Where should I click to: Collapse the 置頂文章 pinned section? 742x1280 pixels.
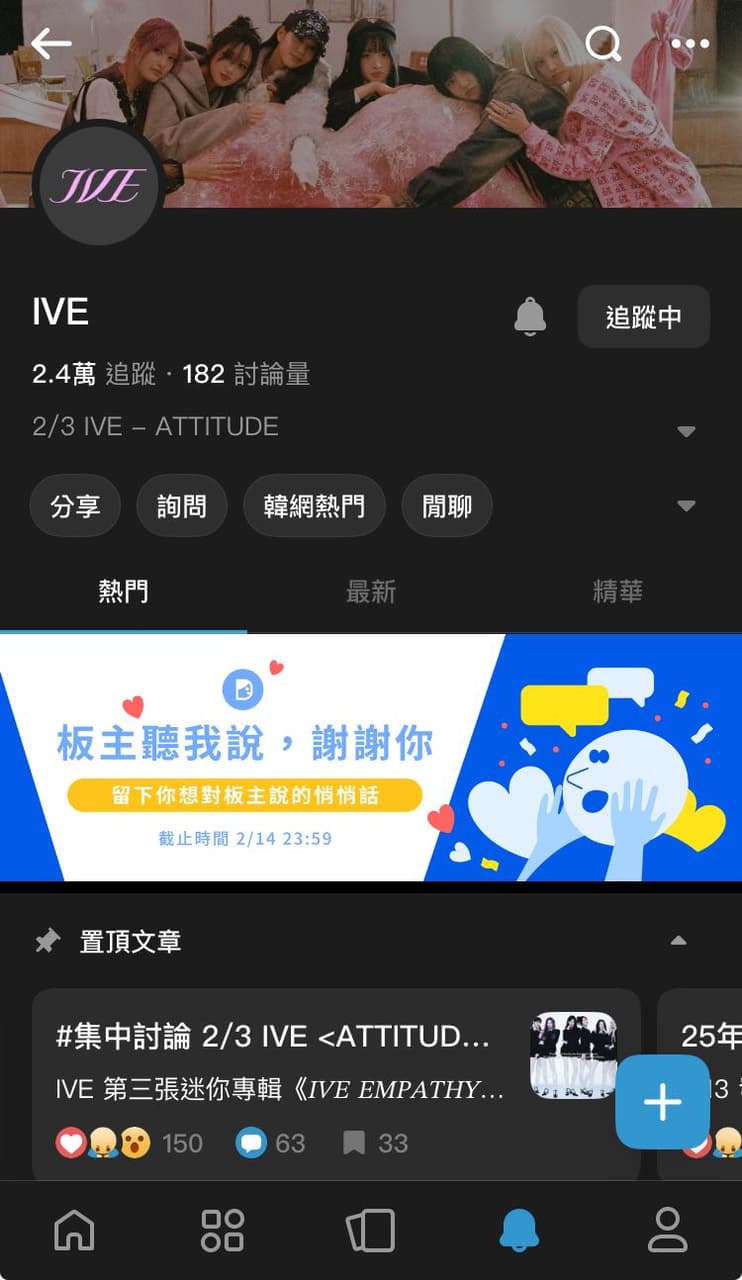pyautogui.click(x=678, y=941)
